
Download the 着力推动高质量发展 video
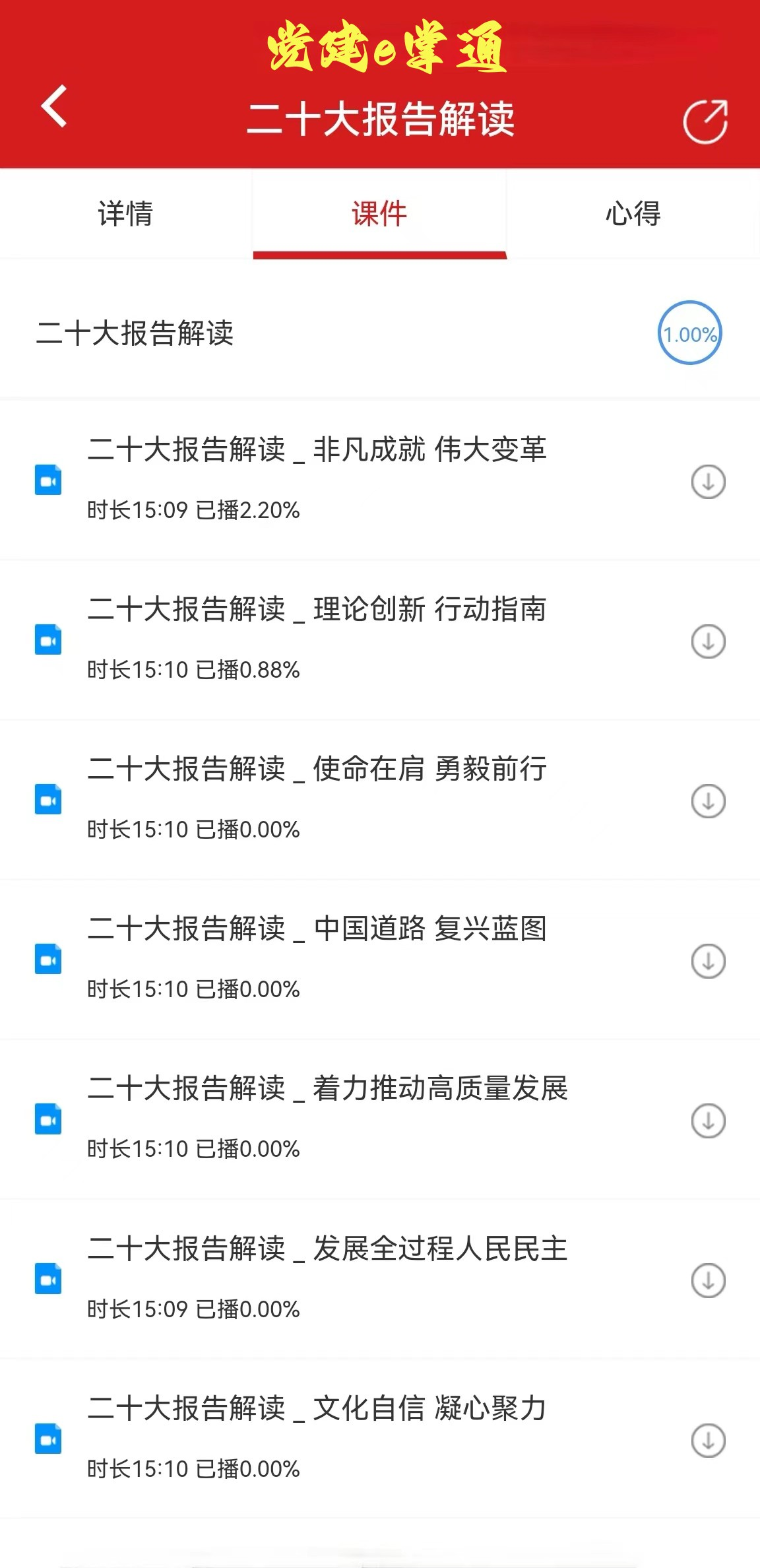pyautogui.click(x=709, y=1121)
